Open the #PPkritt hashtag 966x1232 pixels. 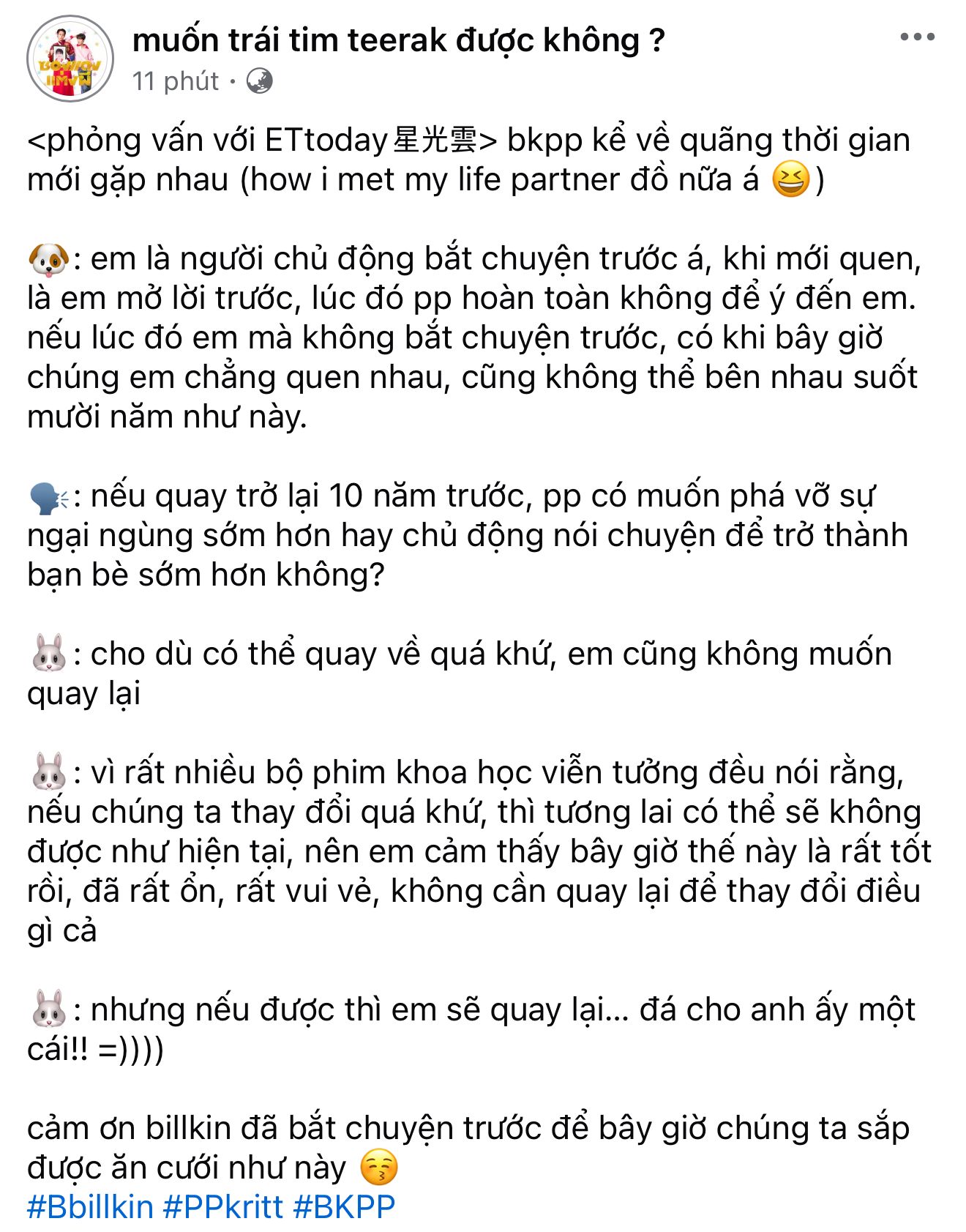pos(222,1206)
